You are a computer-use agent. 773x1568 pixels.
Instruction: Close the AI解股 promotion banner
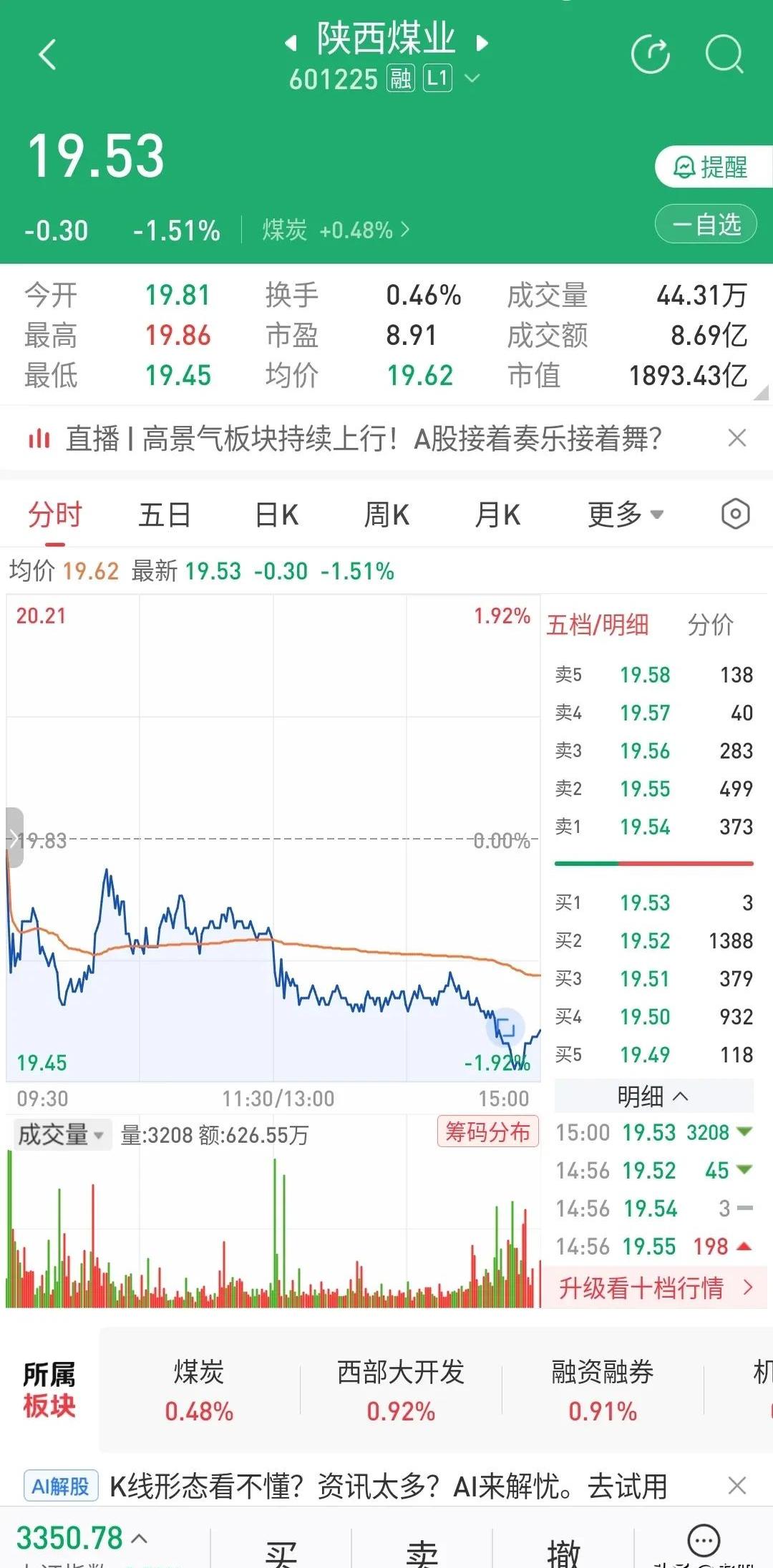(x=736, y=1486)
